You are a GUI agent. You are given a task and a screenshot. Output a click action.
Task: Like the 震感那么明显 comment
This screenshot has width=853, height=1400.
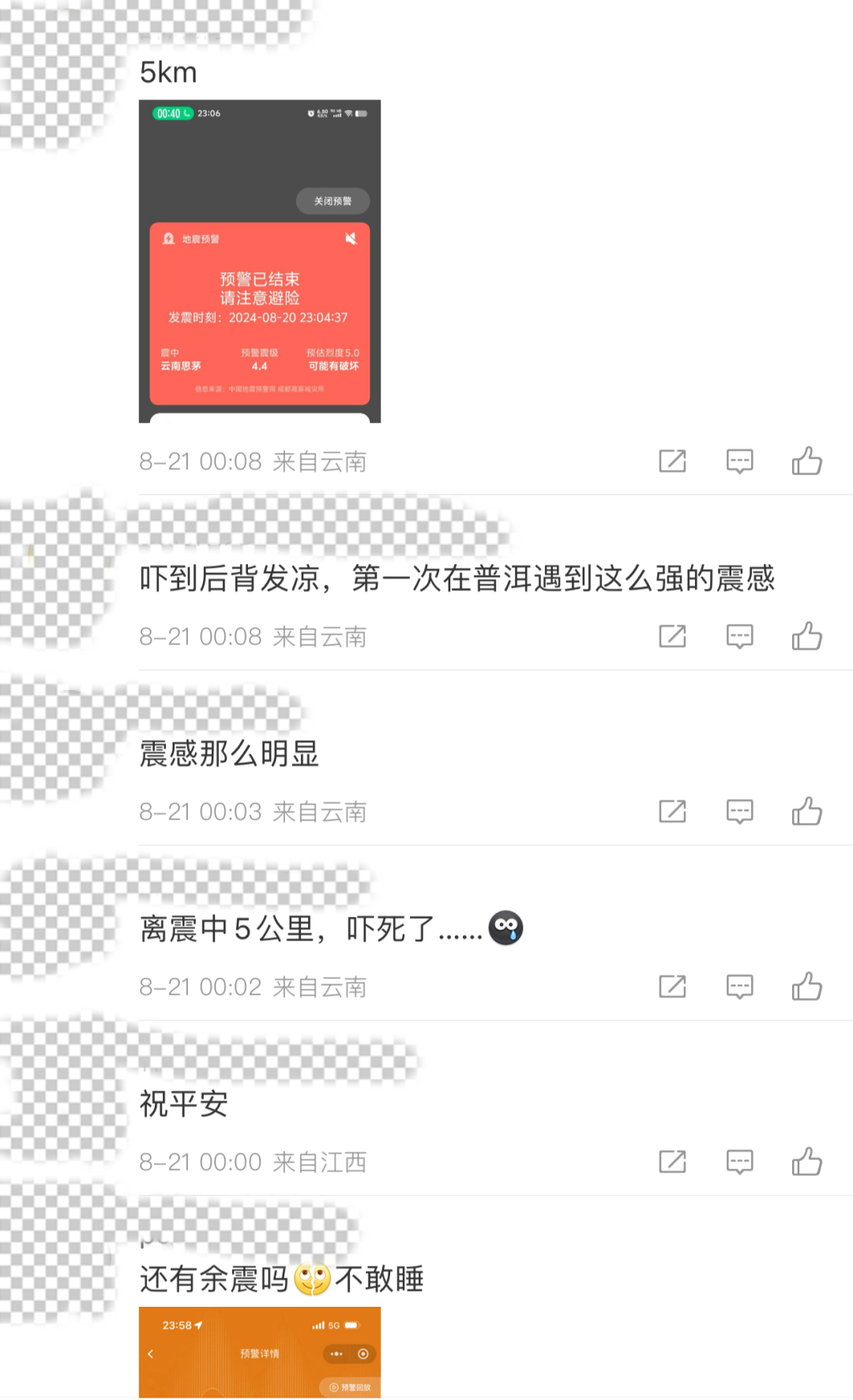click(806, 811)
